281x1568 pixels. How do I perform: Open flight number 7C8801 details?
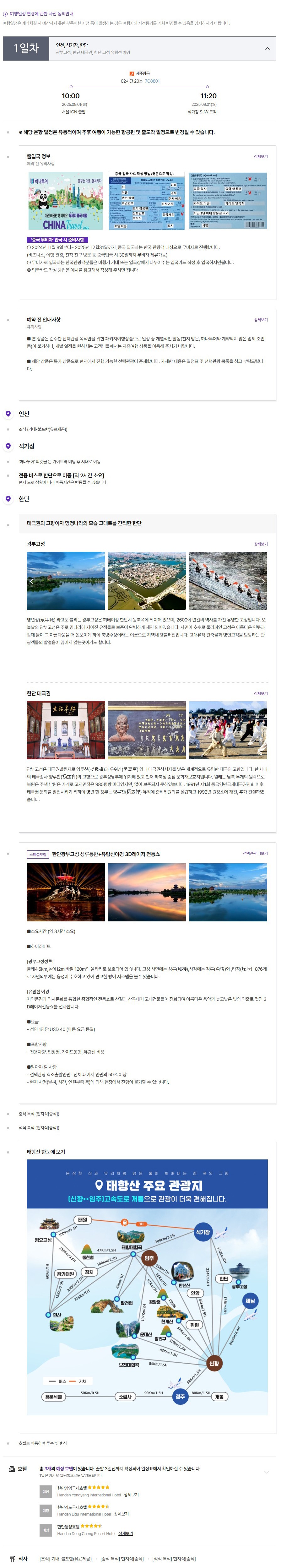[152, 81]
